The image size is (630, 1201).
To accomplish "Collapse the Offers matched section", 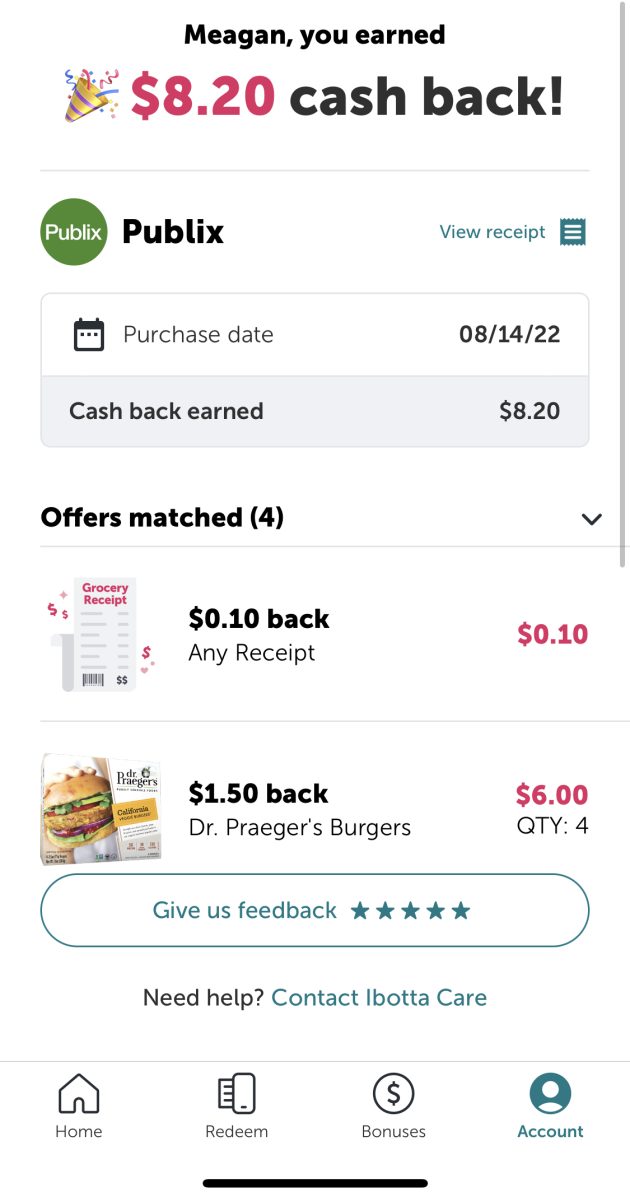I will point(591,518).
